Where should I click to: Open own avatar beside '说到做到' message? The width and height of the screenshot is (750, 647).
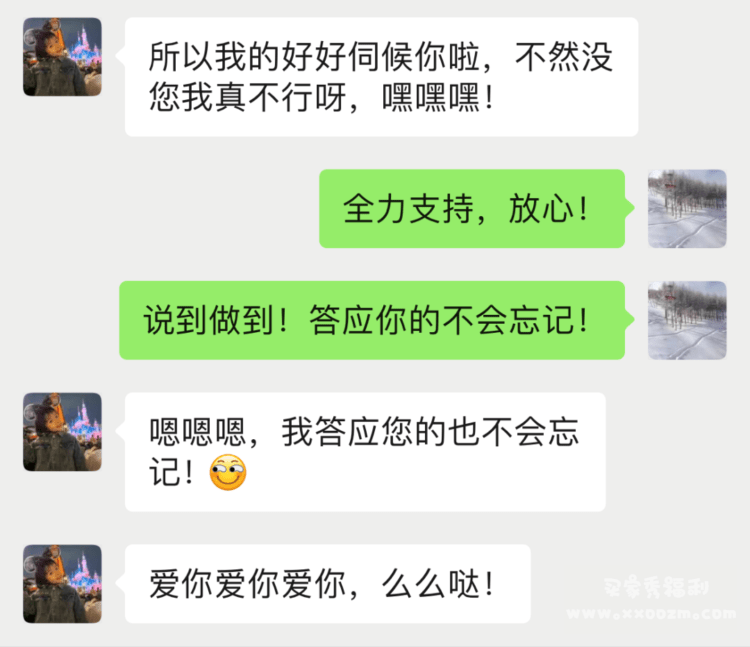pos(687,320)
